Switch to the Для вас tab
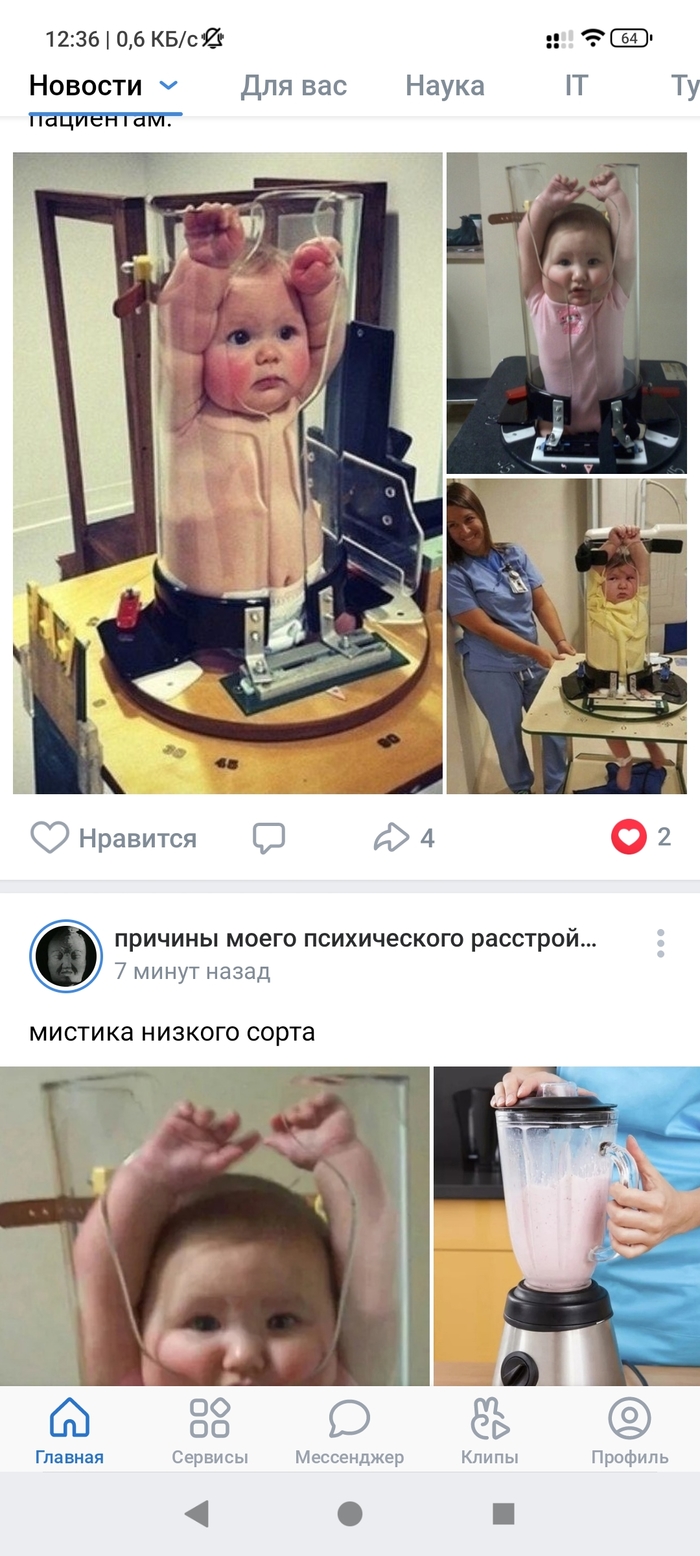Viewport: 700px width, 1556px height. pos(293,86)
